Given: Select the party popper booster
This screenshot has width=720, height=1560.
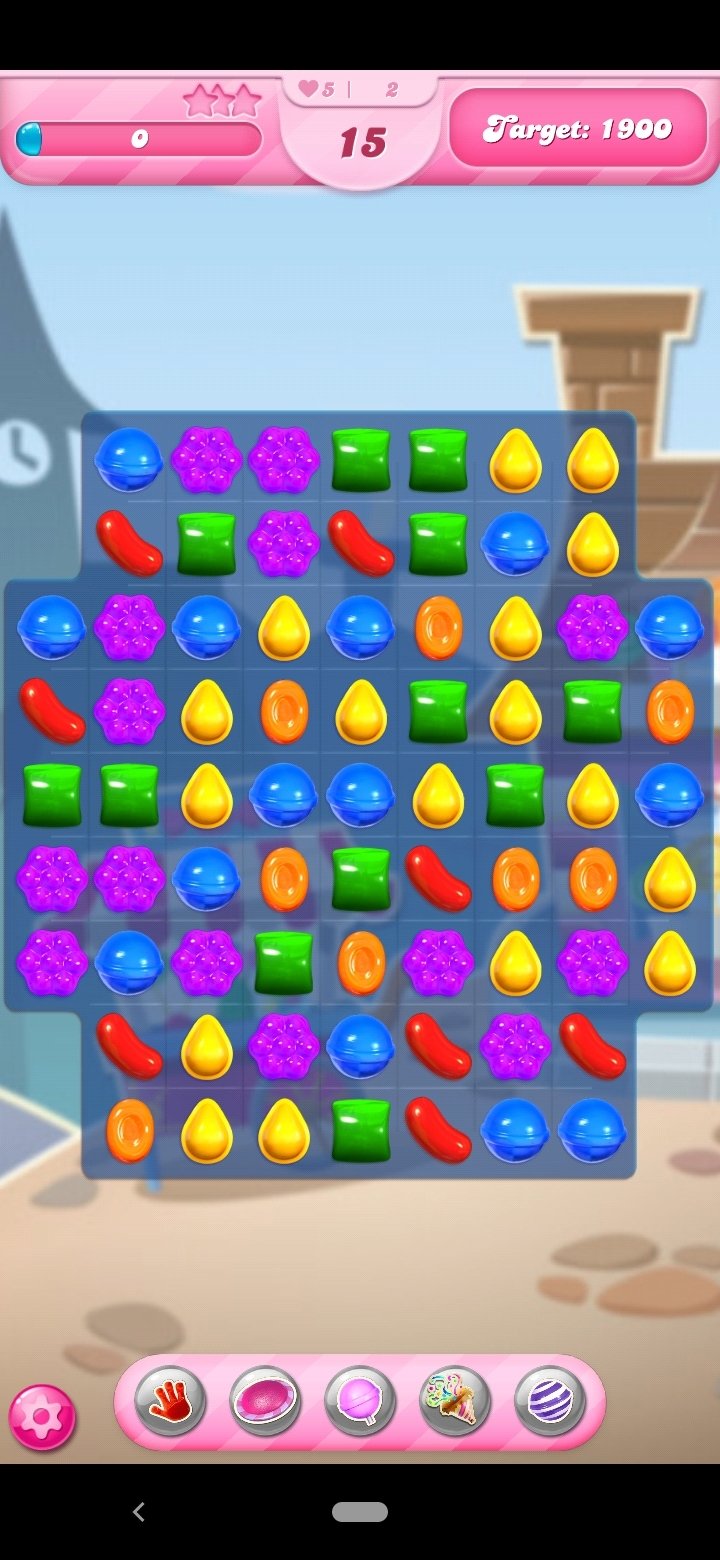Looking at the screenshot, I should pos(455,1401).
